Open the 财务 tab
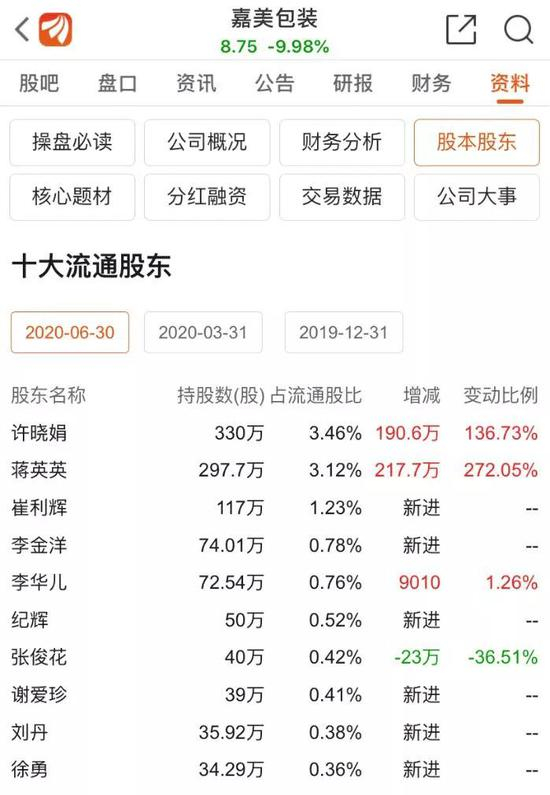 431,83
